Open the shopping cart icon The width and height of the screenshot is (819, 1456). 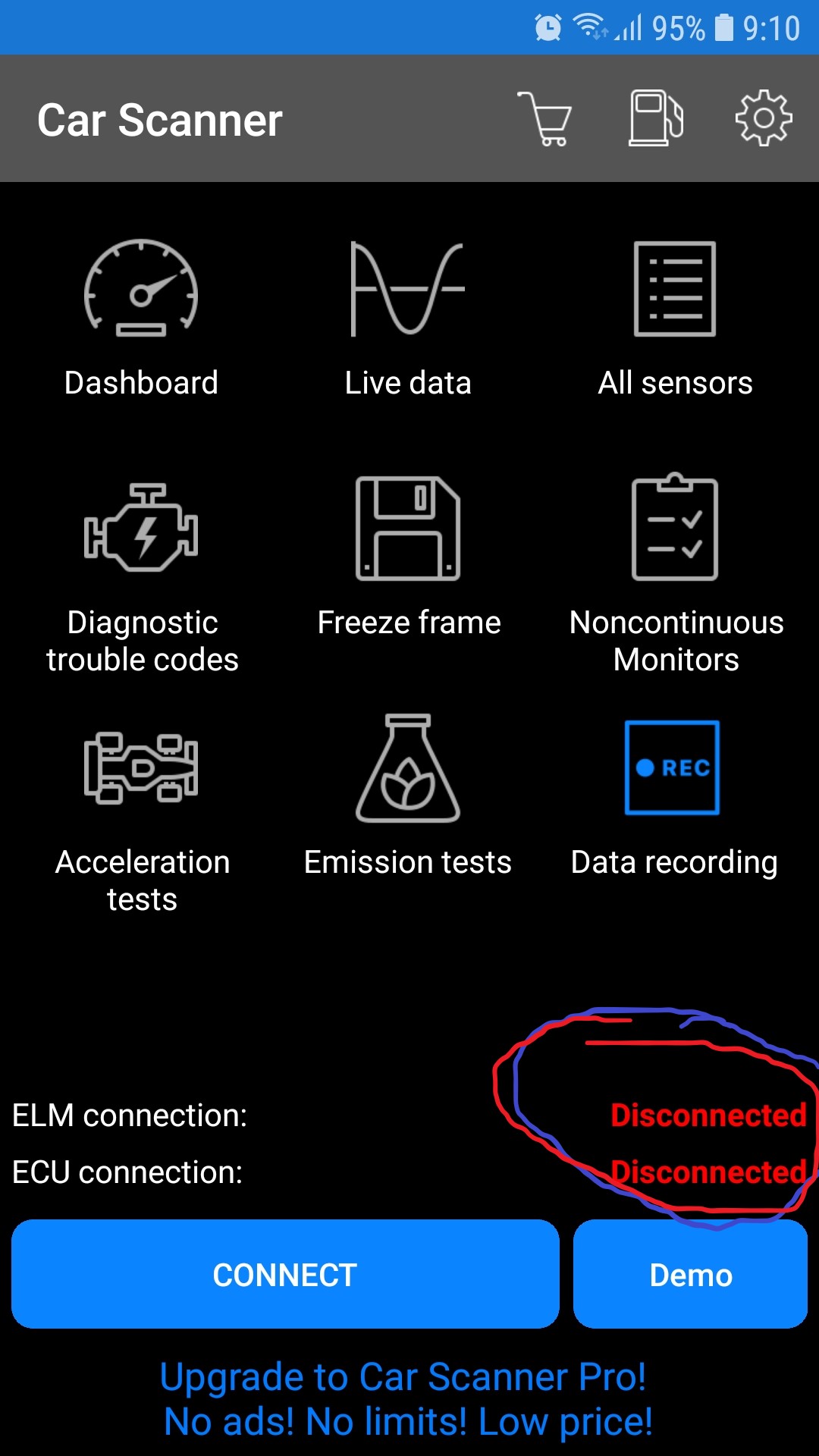pos(544,119)
